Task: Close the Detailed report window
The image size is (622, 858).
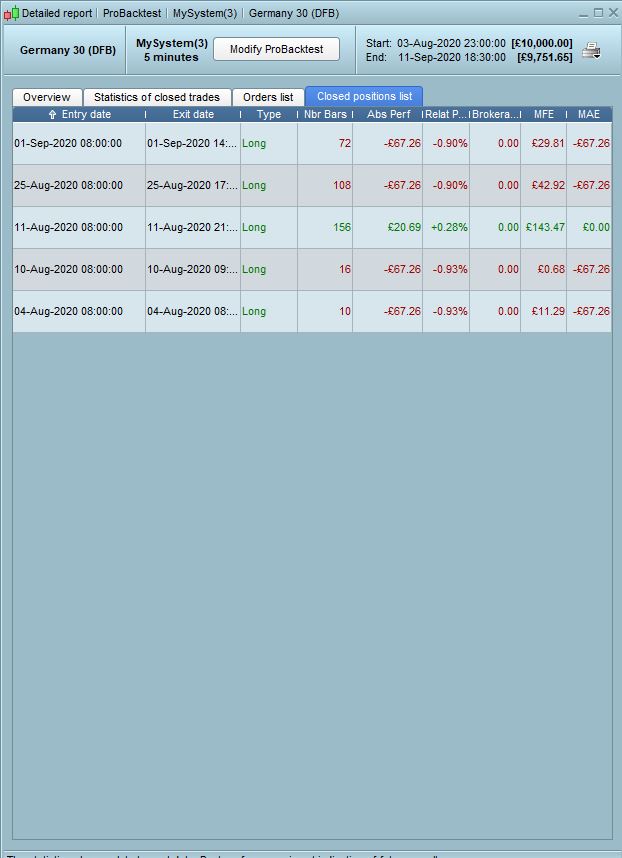Action: 612,13
